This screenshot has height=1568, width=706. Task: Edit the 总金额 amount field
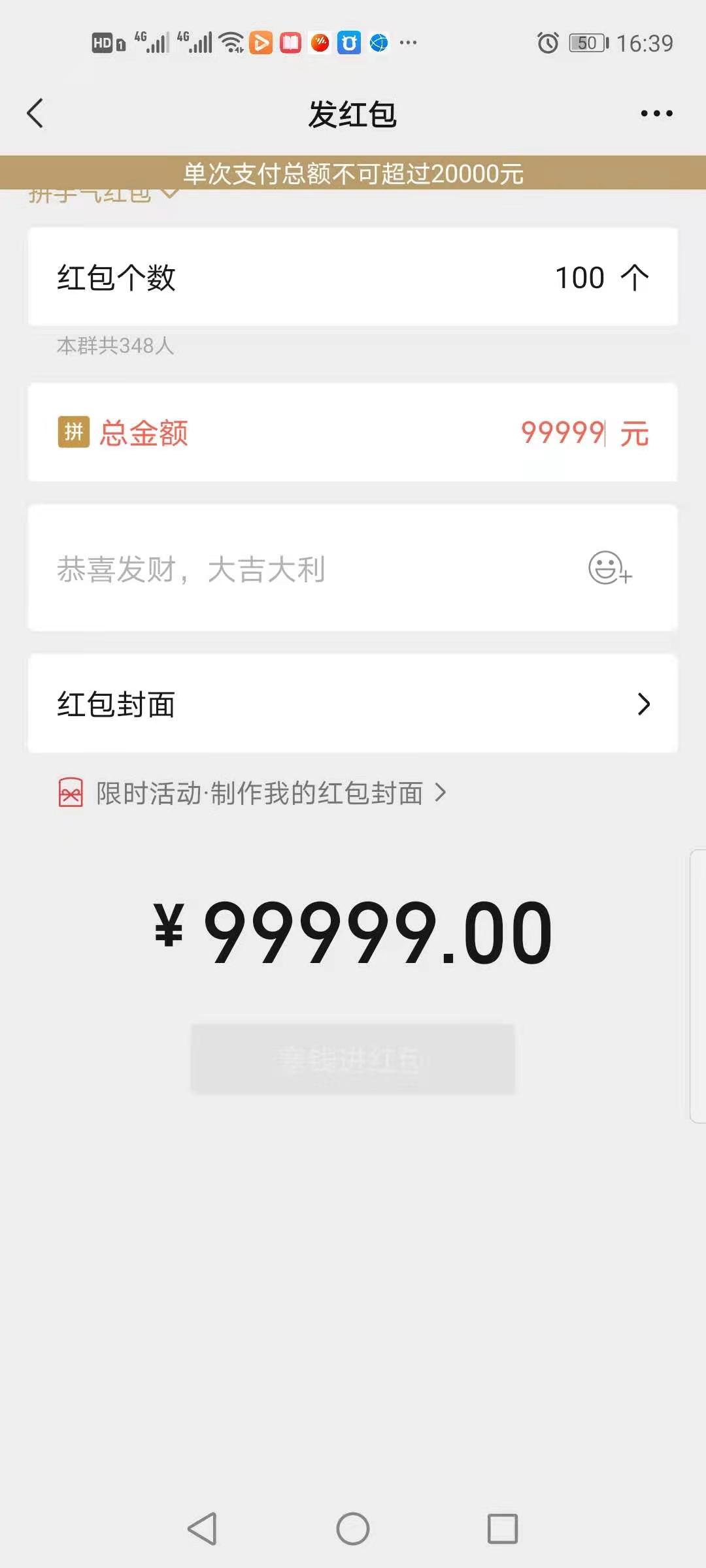tap(353, 433)
